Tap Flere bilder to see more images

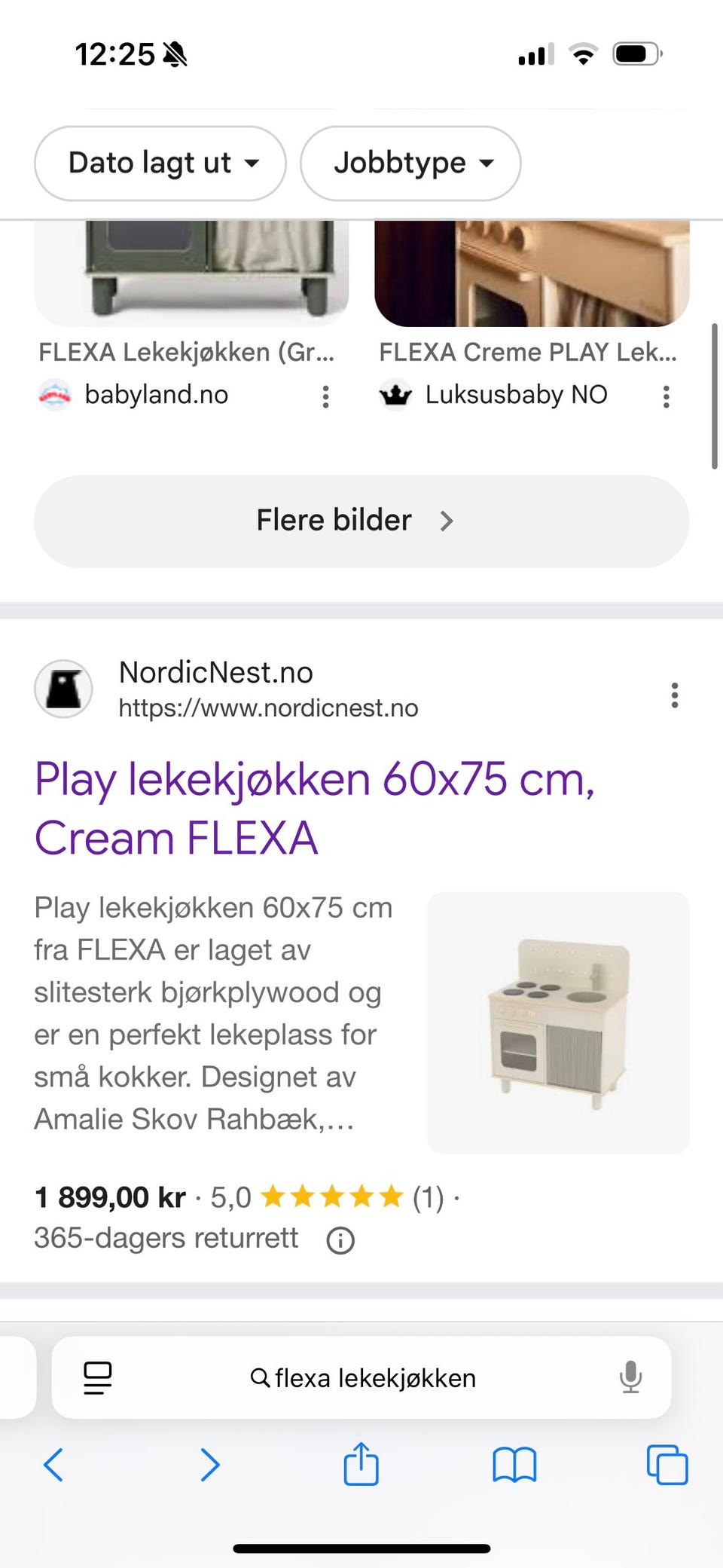(361, 521)
